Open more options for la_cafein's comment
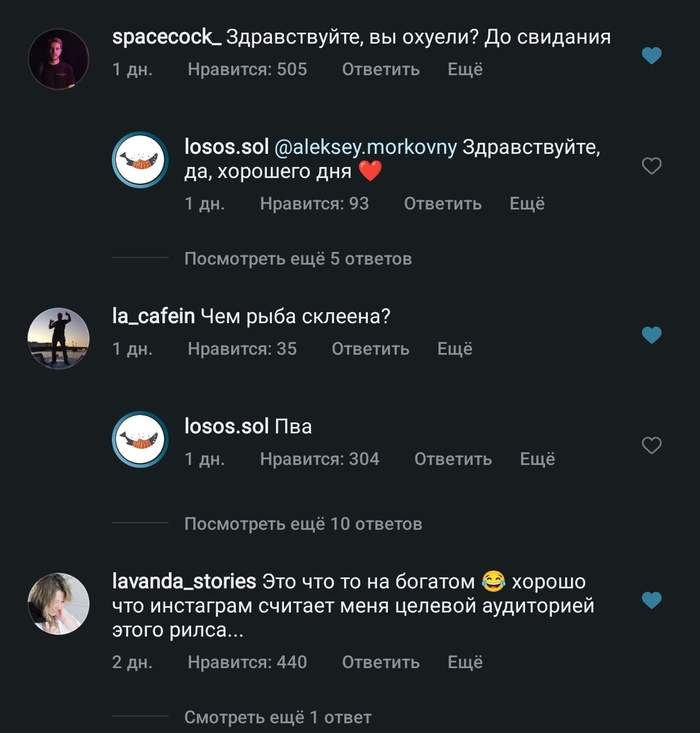The image size is (700, 733). click(455, 349)
